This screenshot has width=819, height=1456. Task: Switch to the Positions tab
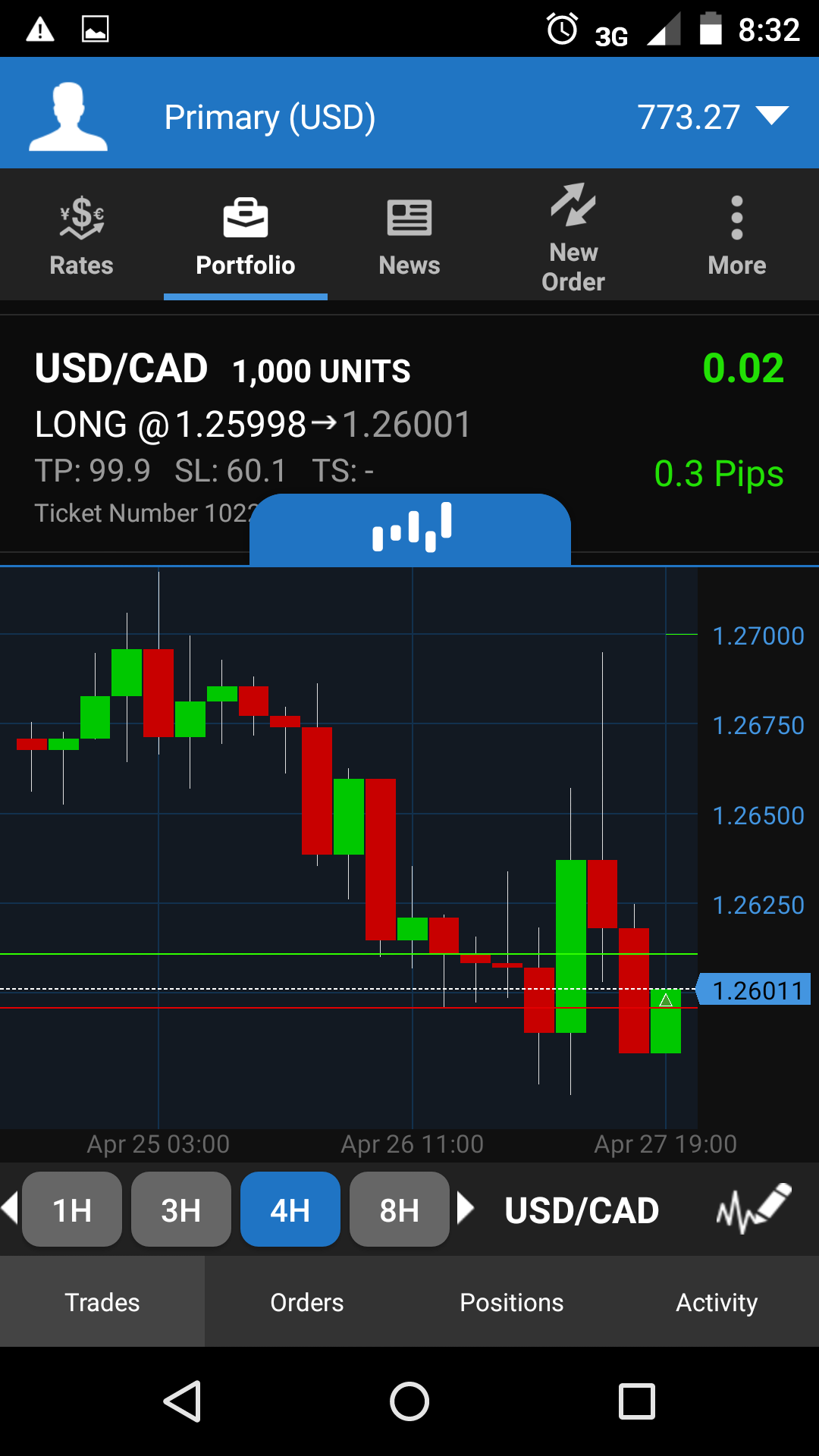(x=512, y=1302)
